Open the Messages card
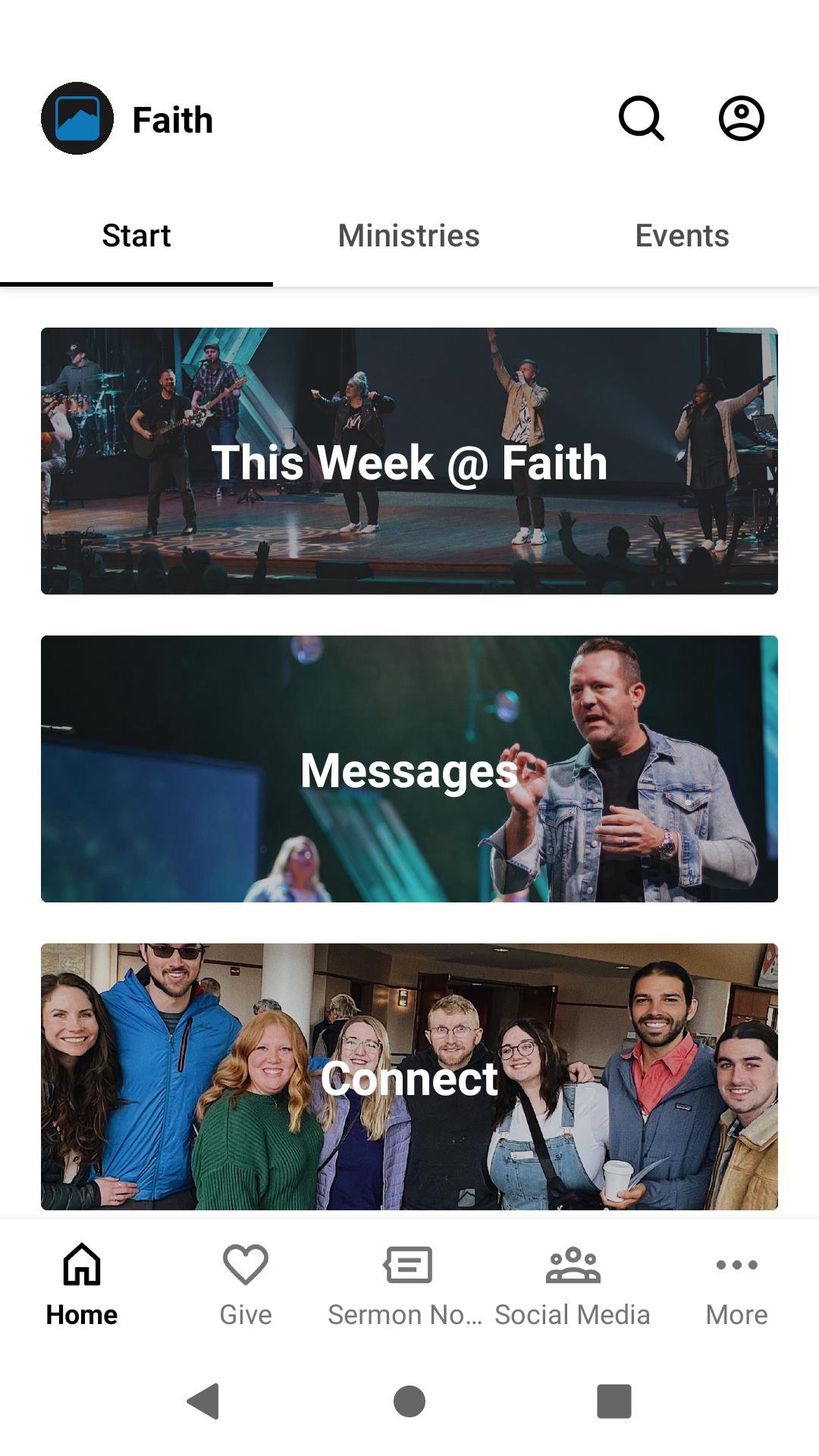Viewport: 819px width, 1456px height. coord(409,769)
